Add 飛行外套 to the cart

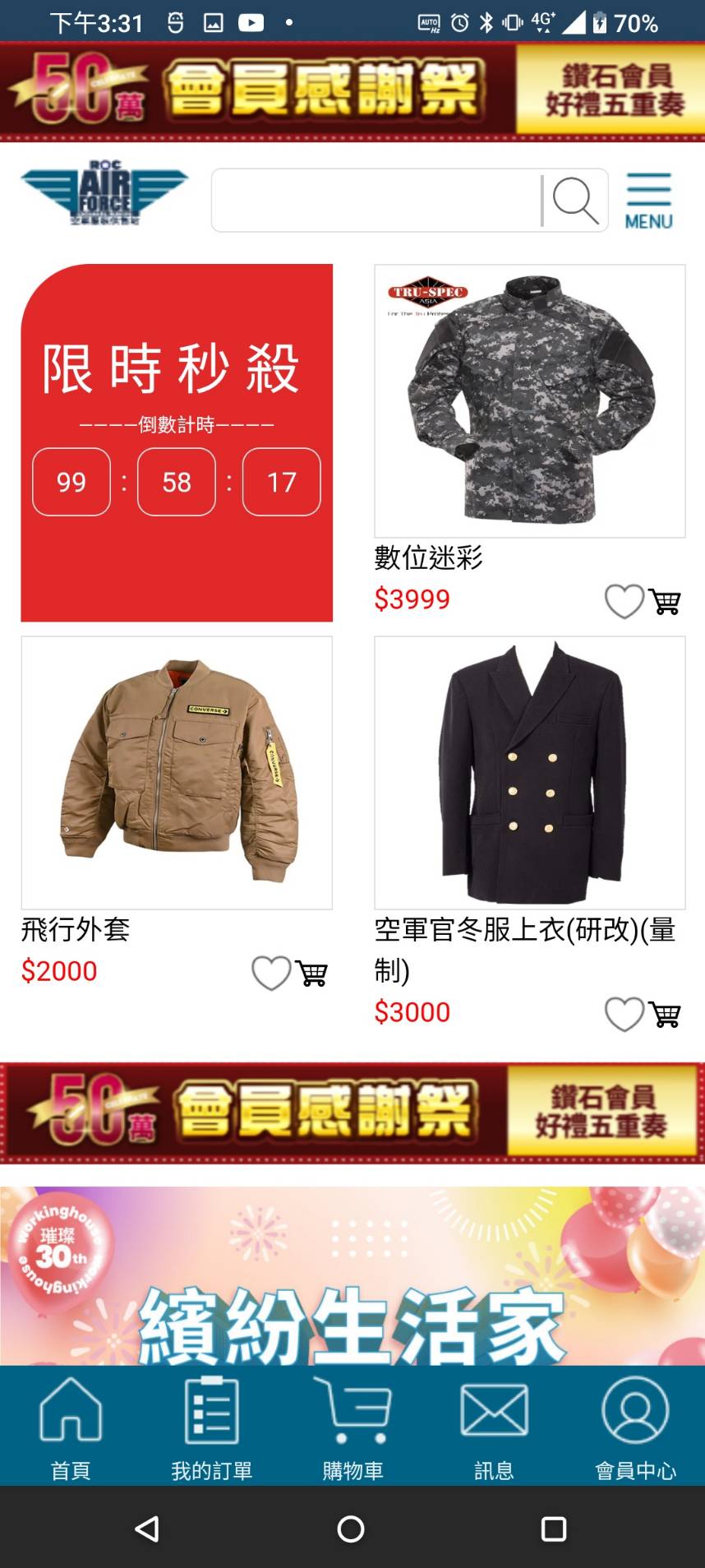click(x=311, y=974)
